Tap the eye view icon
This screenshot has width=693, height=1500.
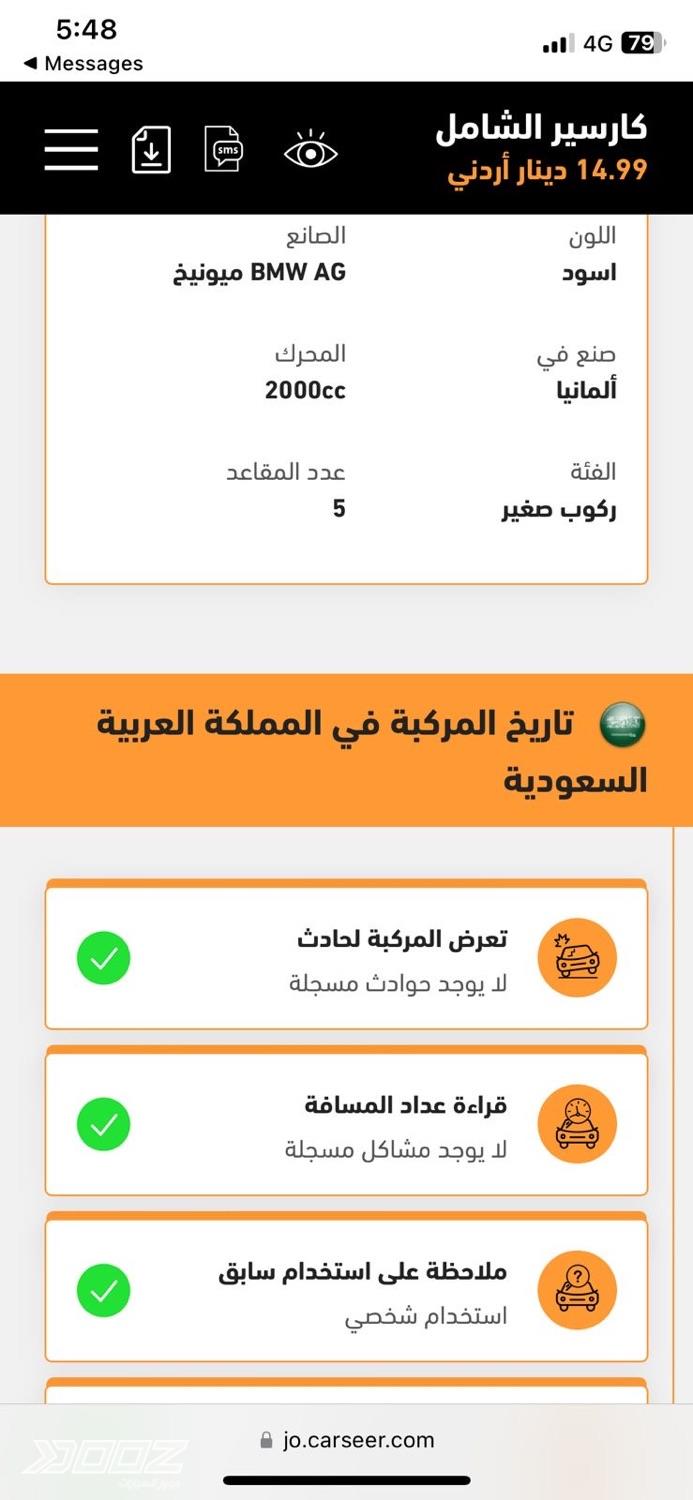coord(310,152)
